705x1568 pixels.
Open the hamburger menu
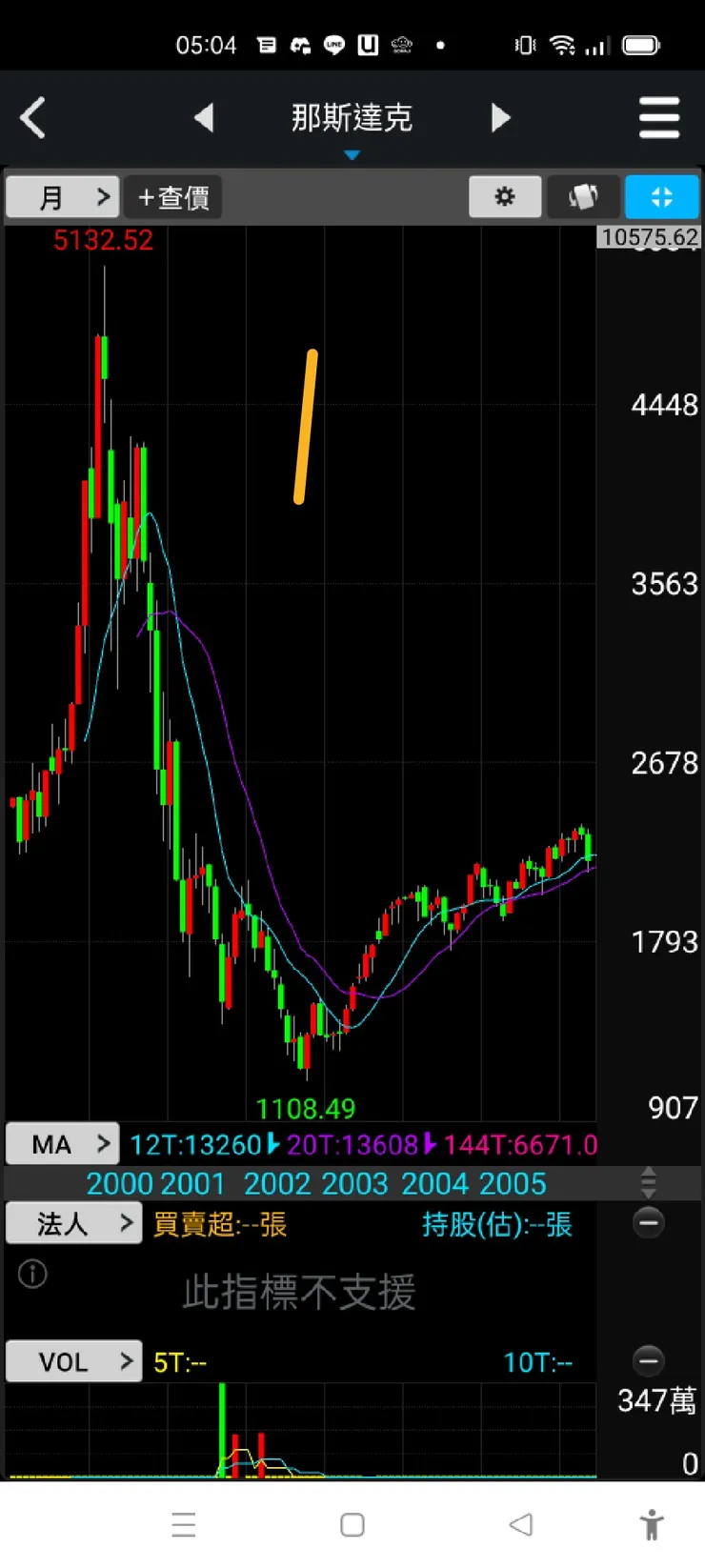click(658, 118)
